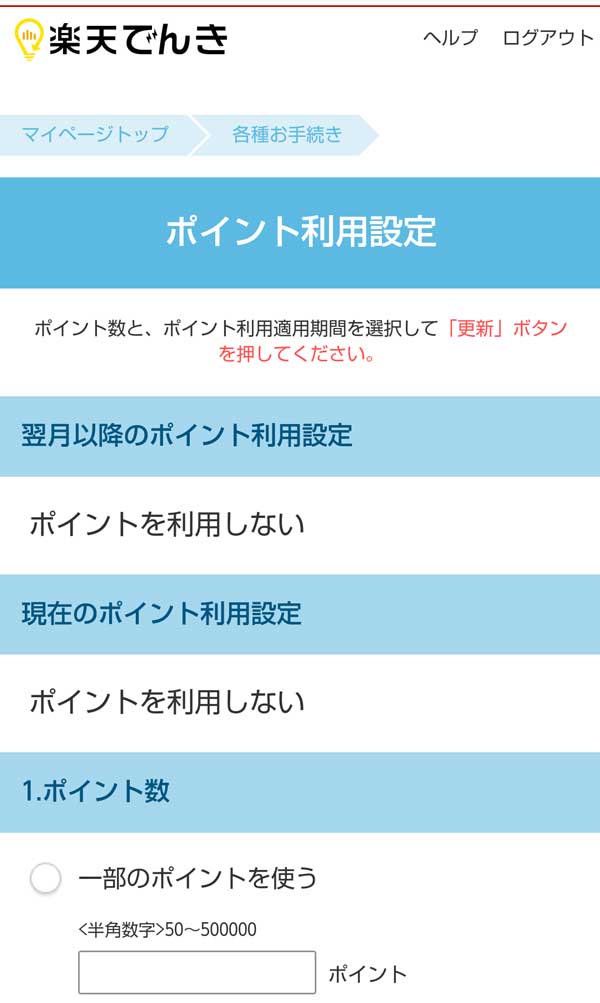This screenshot has width=600, height=1003.
Task: Open the ヘルプ help link
Action: tap(450, 38)
